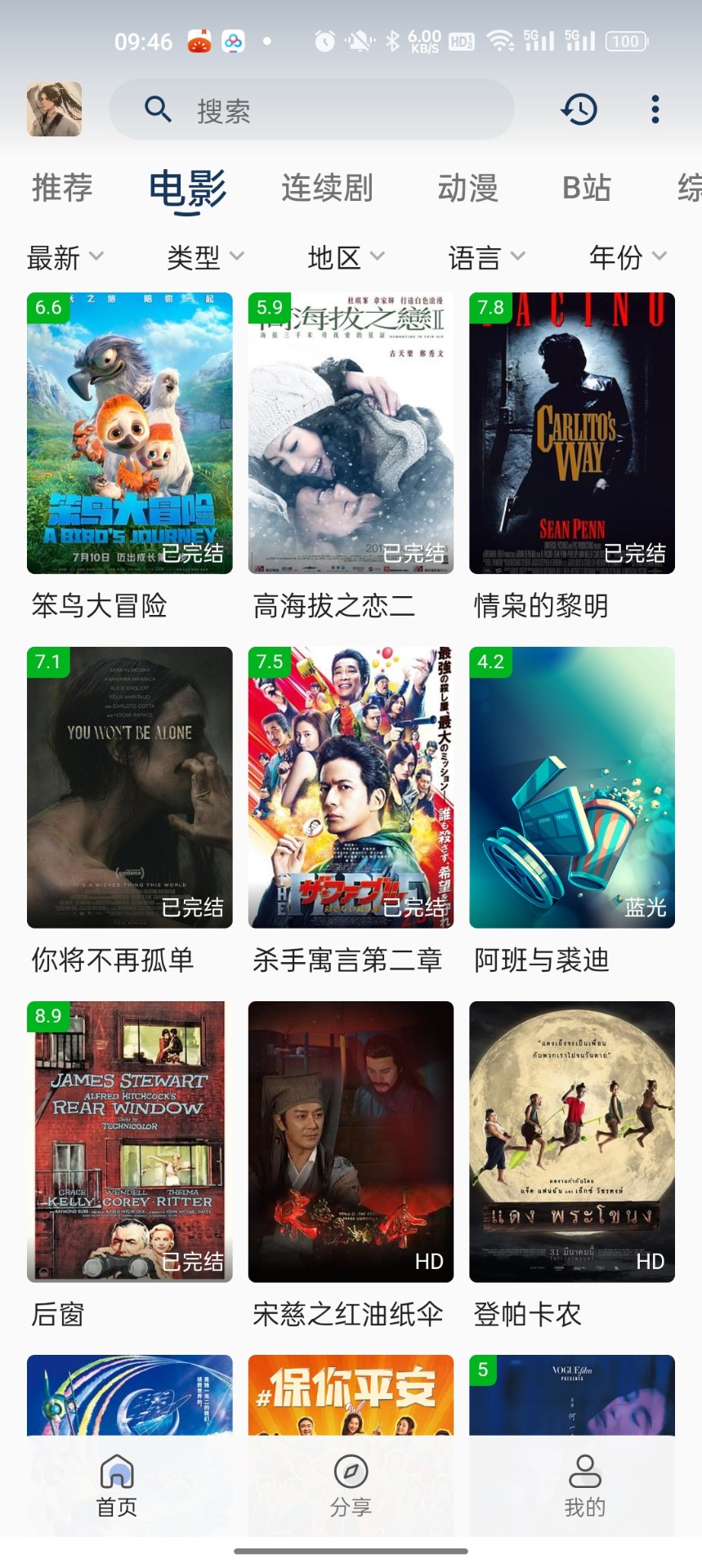This screenshot has width=702, height=1568.
Task: Expand the 地区 filter dropdown
Action: coord(346,258)
